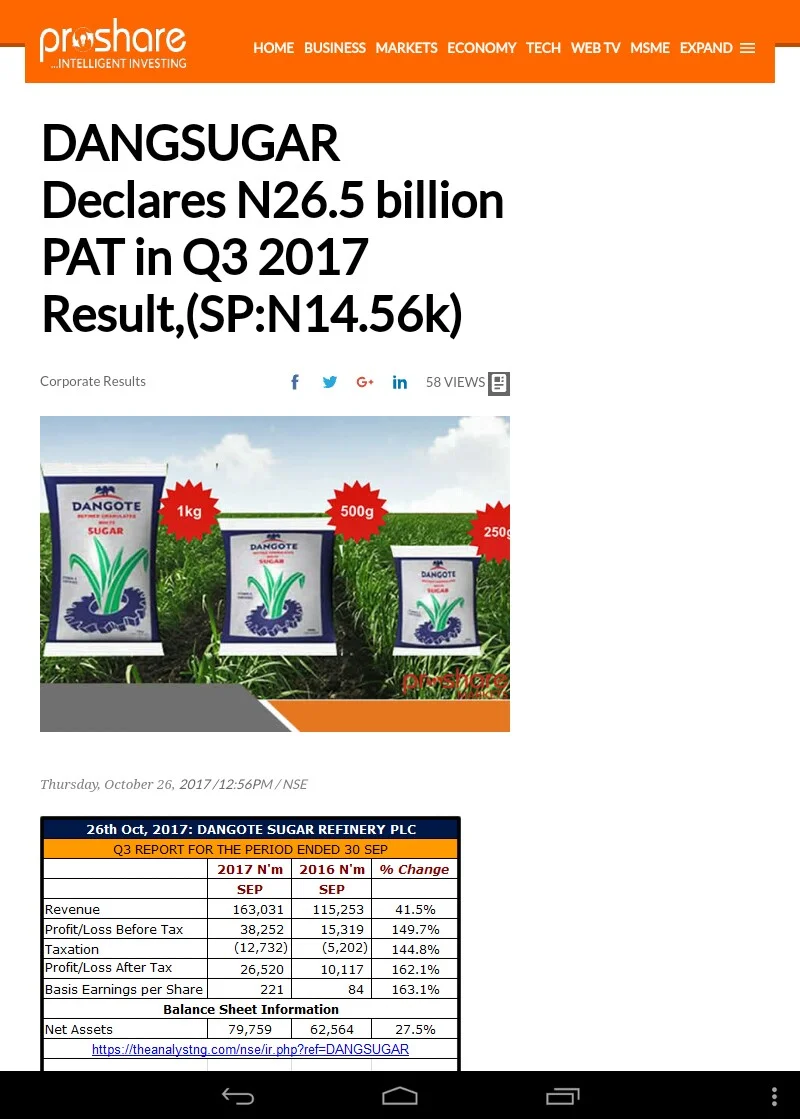Open the ECONOMY section
The width and height of the screenshot is (800, 1119).
click(x=482, y=48)
